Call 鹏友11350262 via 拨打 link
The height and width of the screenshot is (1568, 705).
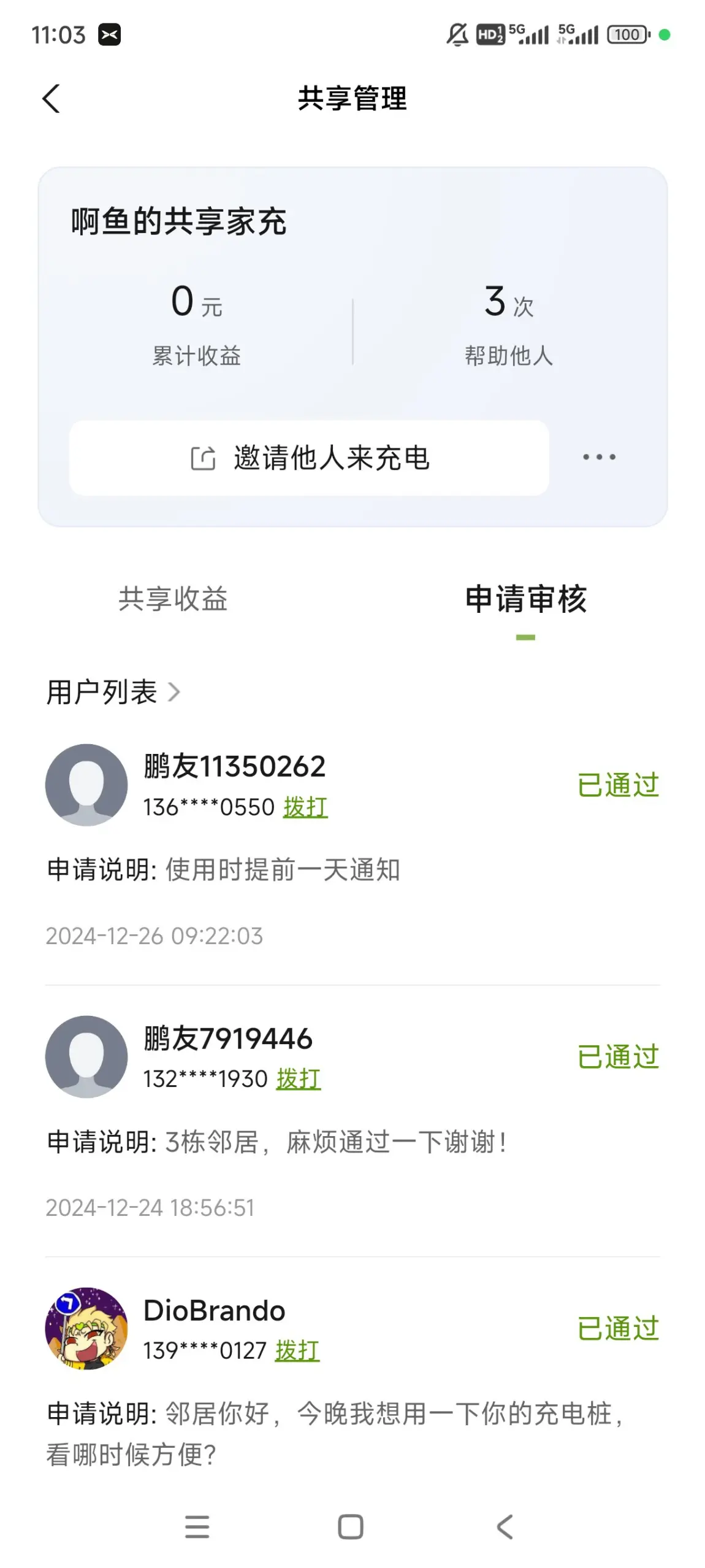(305, 807)
